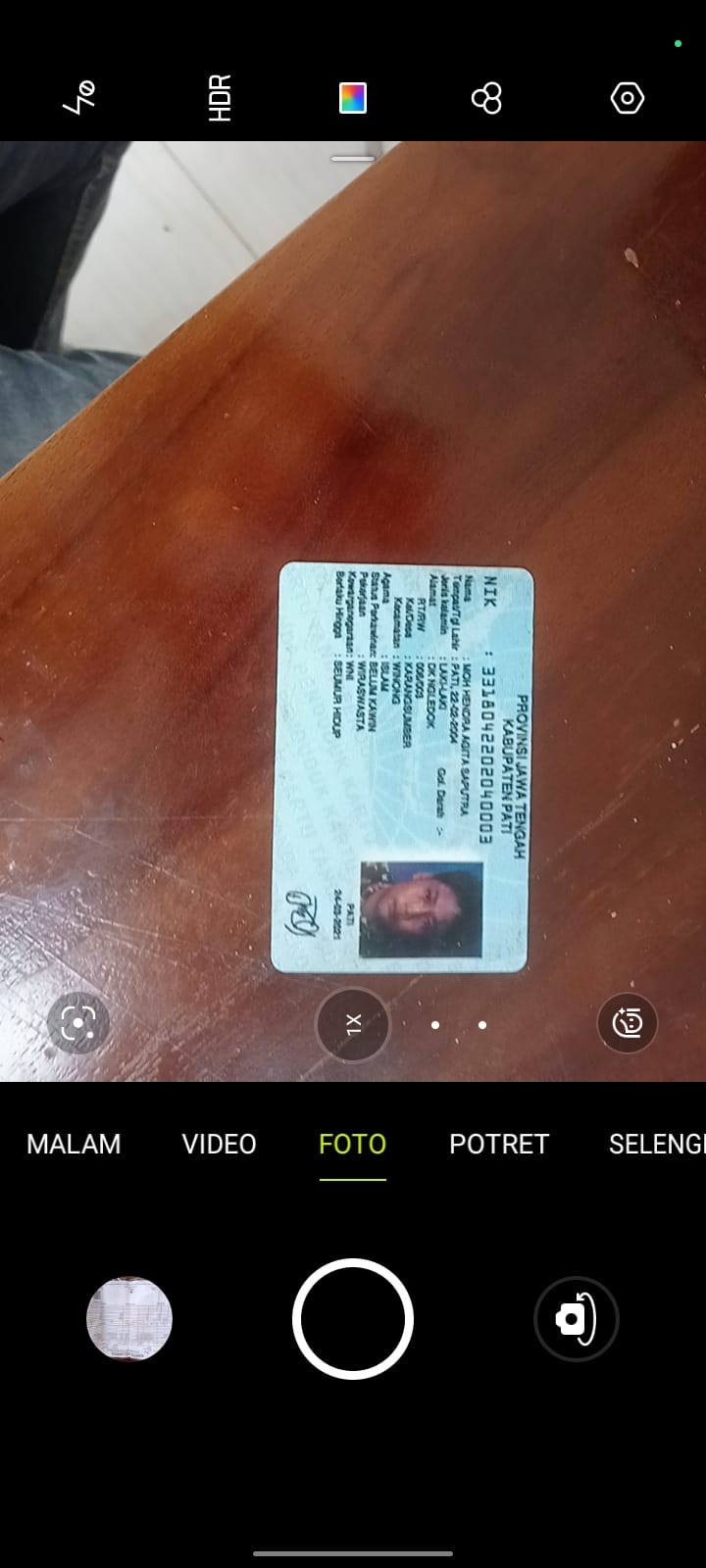Screen dimensions: 706x1568
Task: Take a photo with the shutter button
Action: (353, 1319)
